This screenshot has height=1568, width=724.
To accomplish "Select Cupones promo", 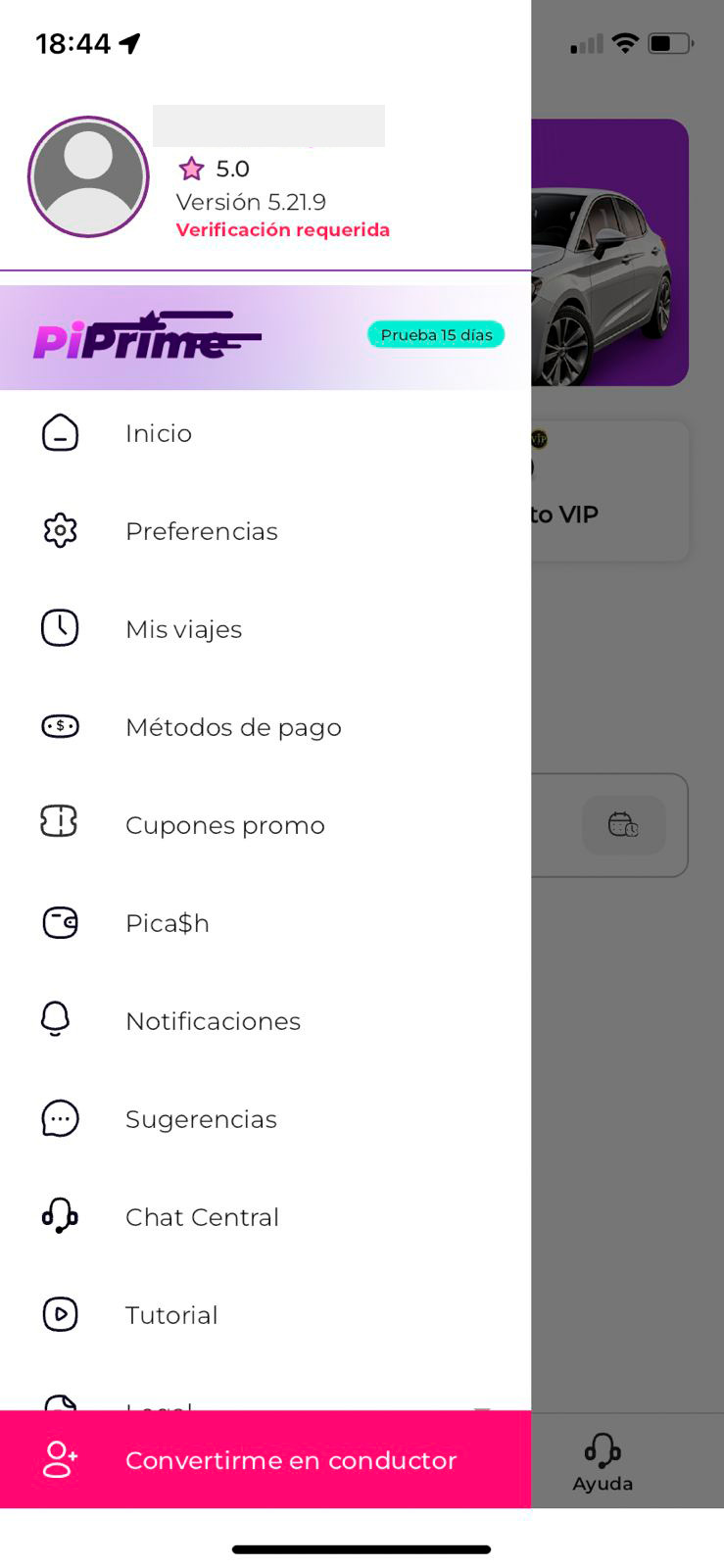I will click(x=224, y=825).
